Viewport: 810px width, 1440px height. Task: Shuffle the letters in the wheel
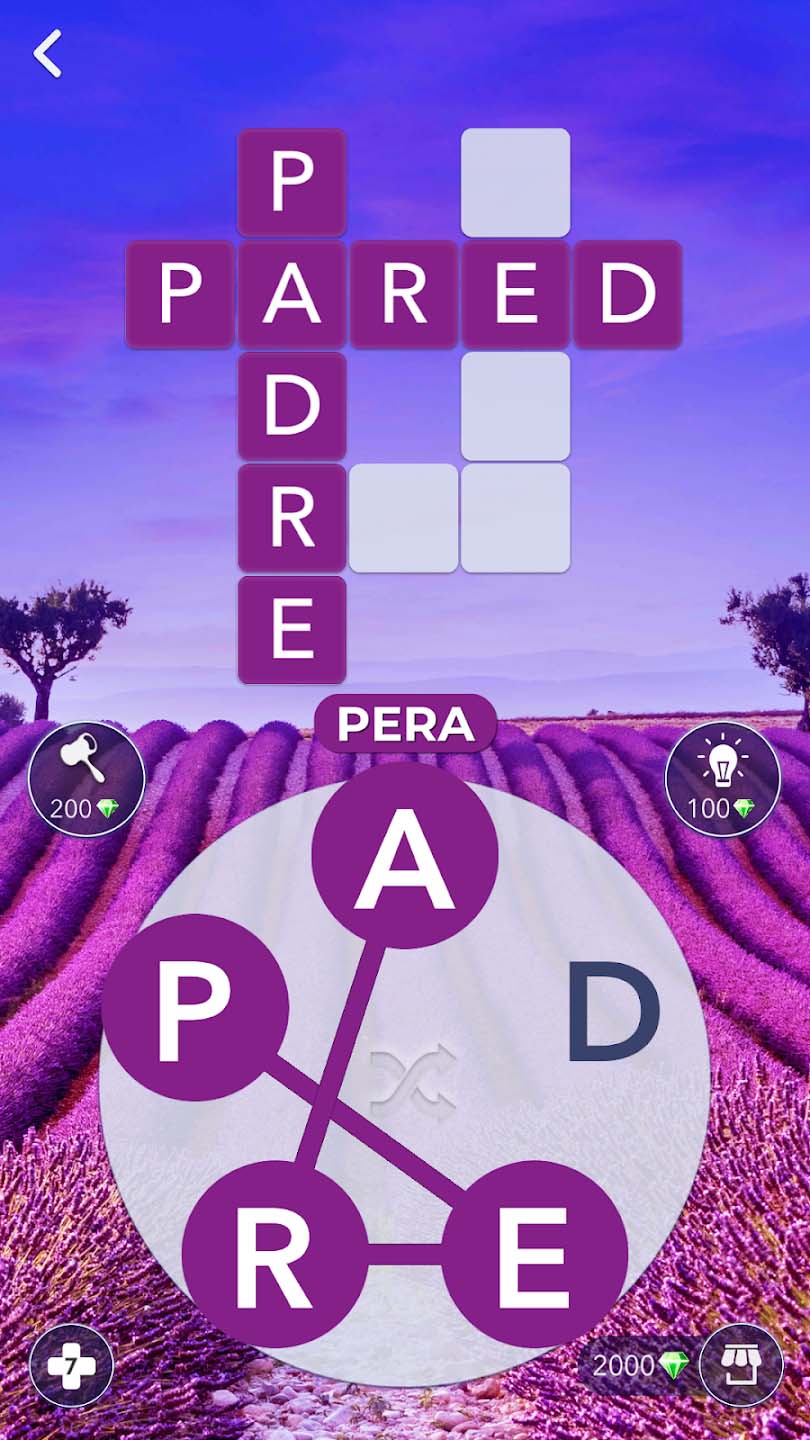click(413, 1081)
